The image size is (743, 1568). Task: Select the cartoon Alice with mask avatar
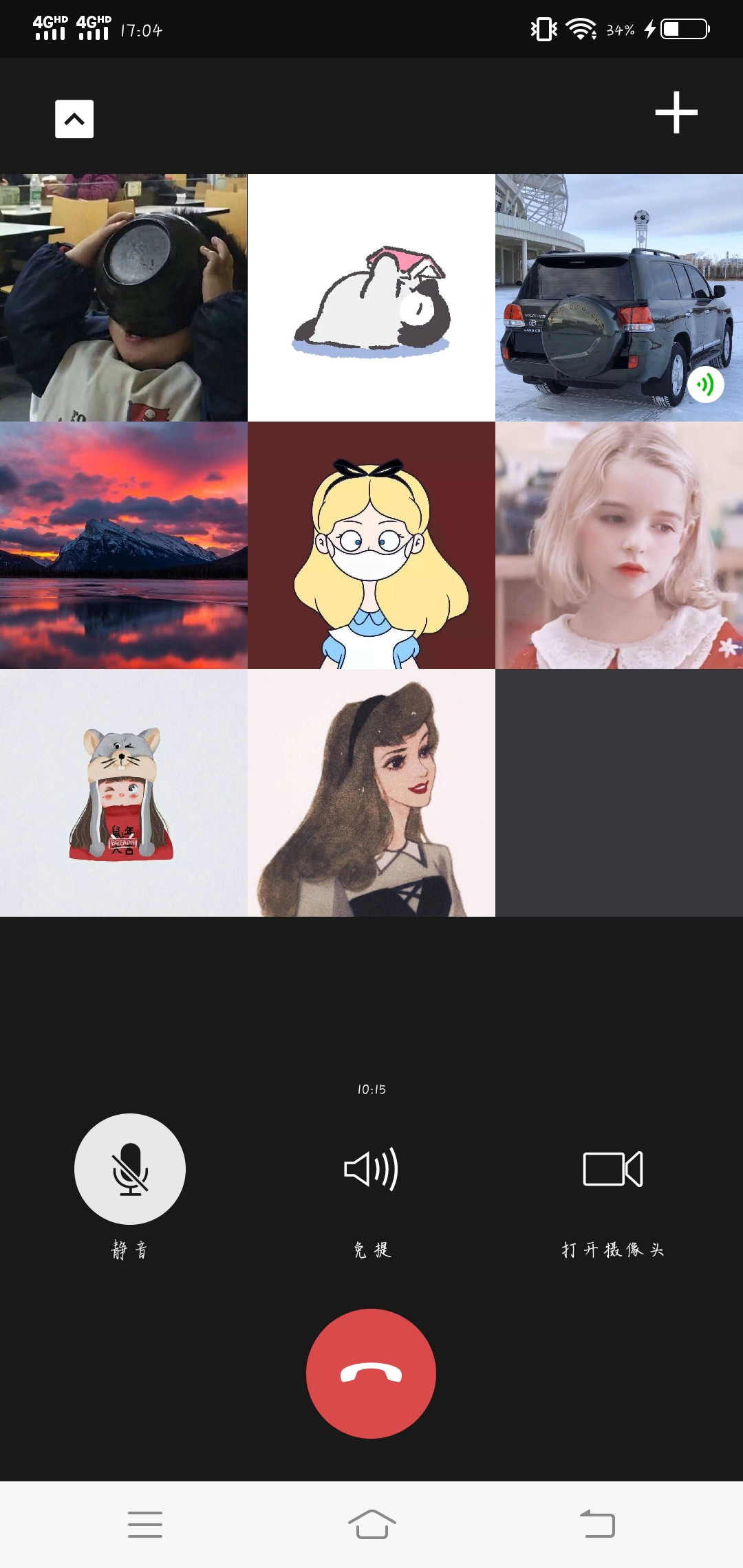click(371, 545)
